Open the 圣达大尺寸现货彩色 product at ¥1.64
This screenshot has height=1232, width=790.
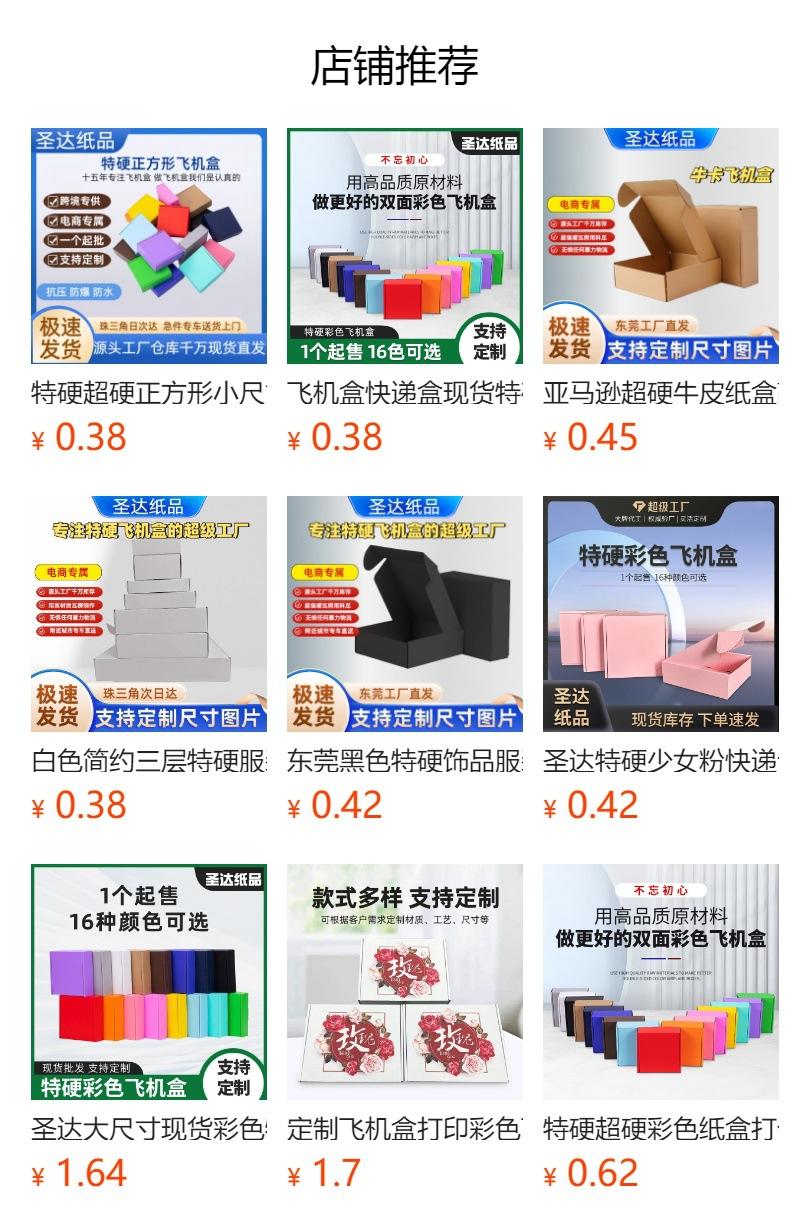pos(149,1028)
